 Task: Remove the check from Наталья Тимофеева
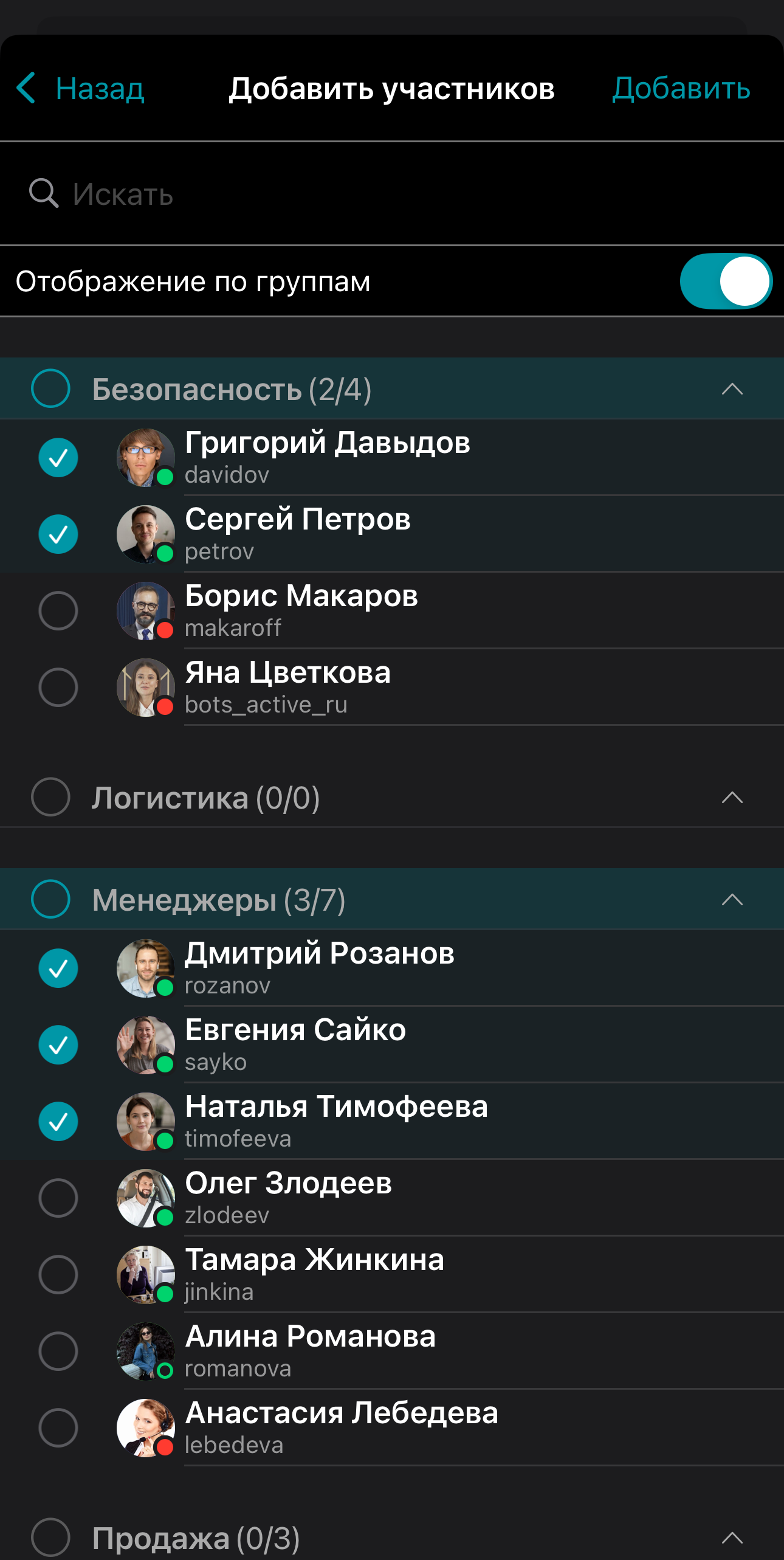(x=58, y=1122)
